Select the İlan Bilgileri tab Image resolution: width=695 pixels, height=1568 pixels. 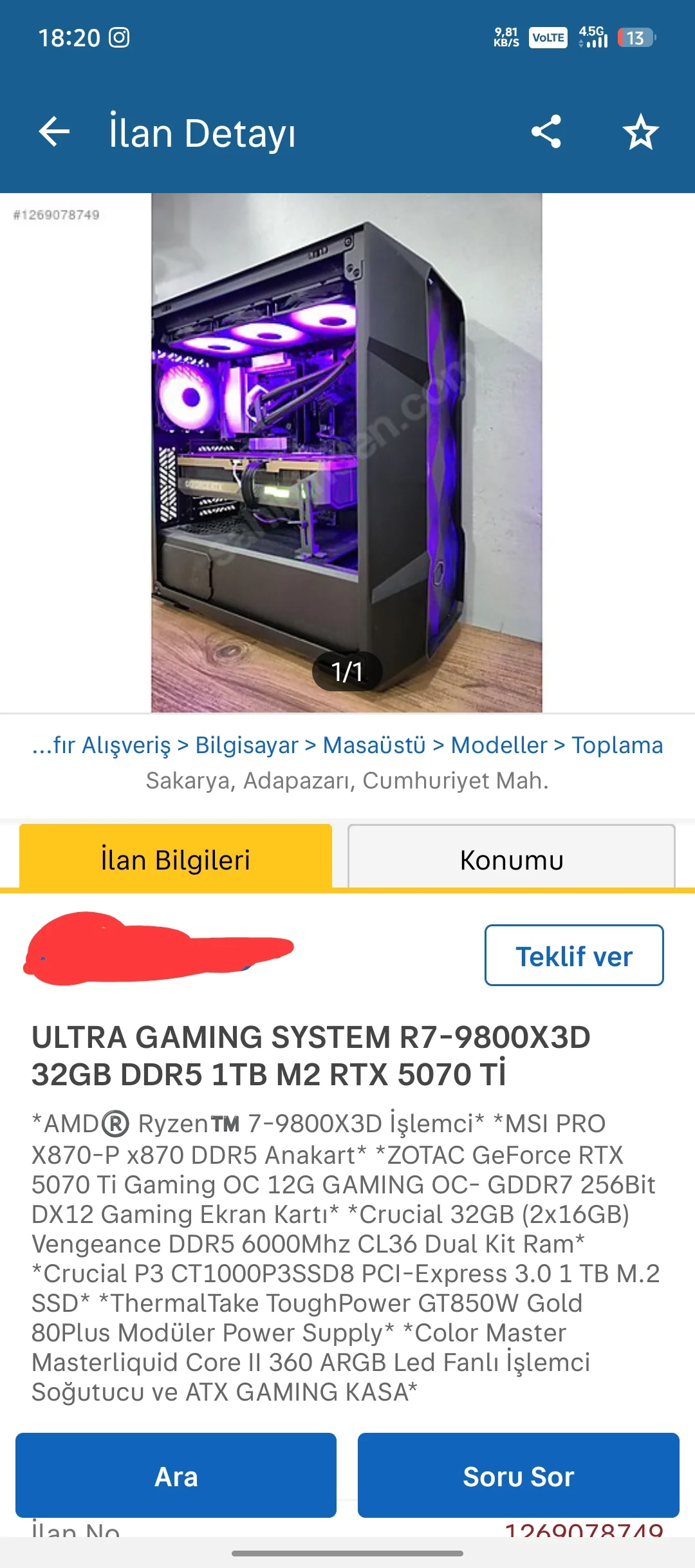[x=176, y=859]
